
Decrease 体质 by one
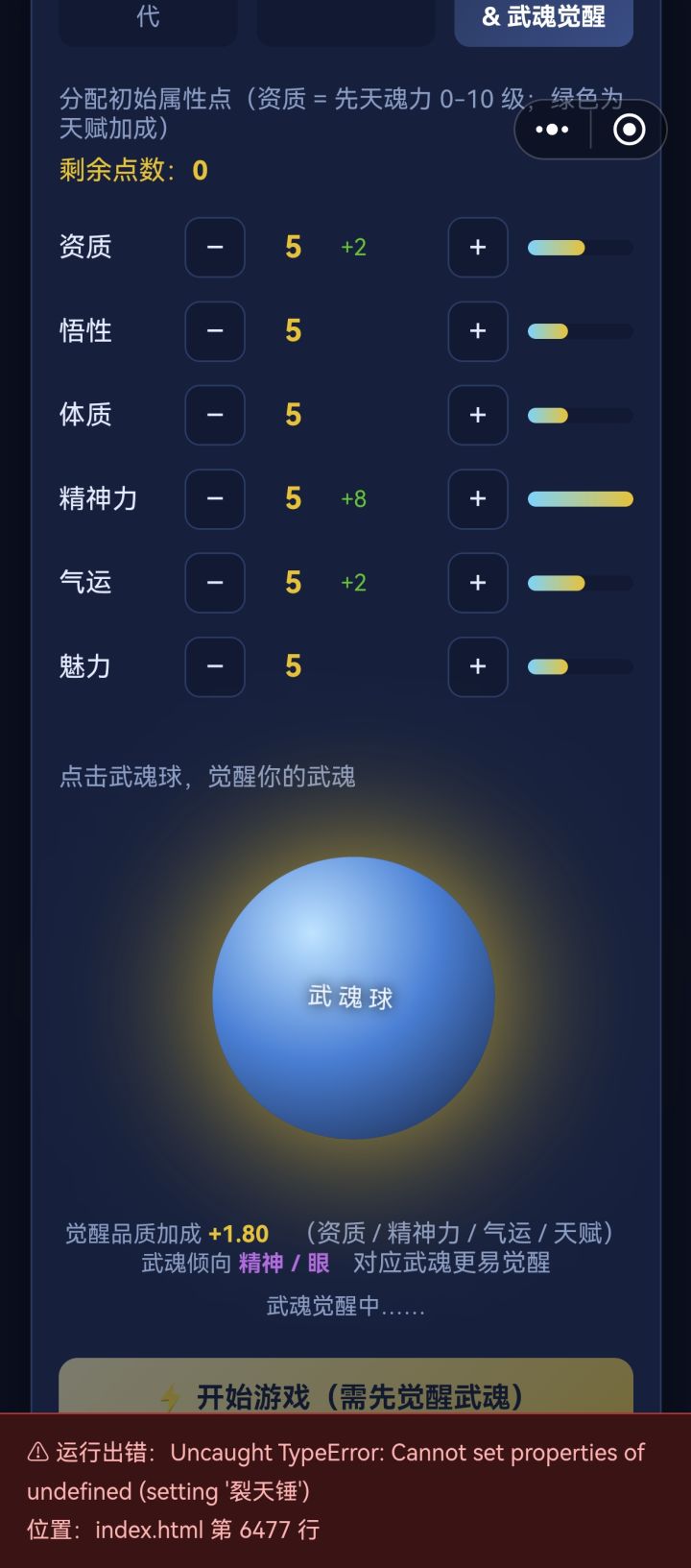click(x=215, y=415)
